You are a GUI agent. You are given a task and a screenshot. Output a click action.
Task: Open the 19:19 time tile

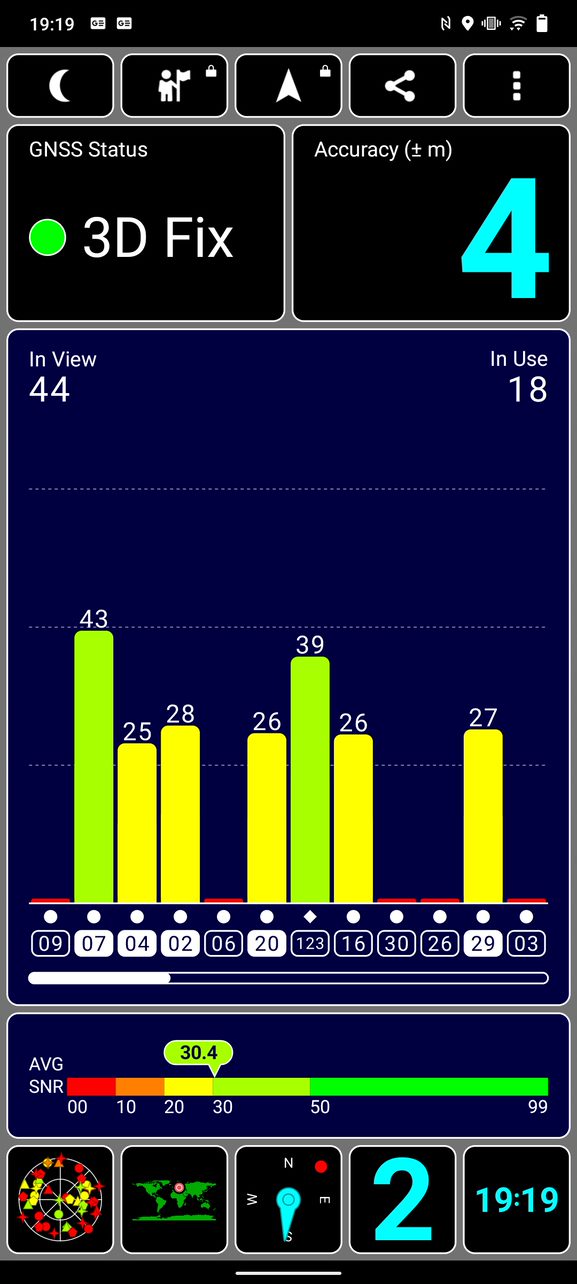(516, 1200)
